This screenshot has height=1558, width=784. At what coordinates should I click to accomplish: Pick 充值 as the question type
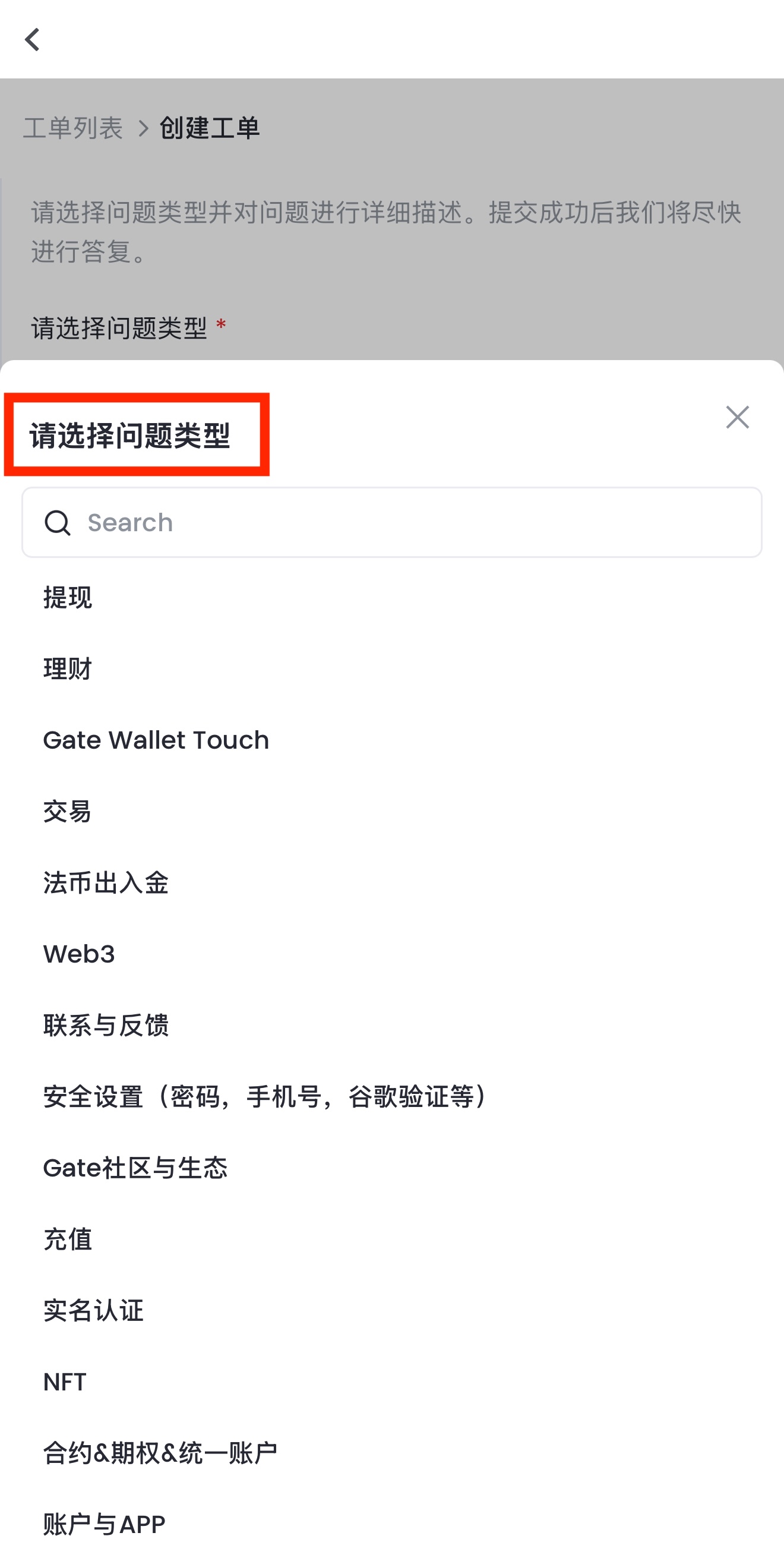click(68, 1240)
